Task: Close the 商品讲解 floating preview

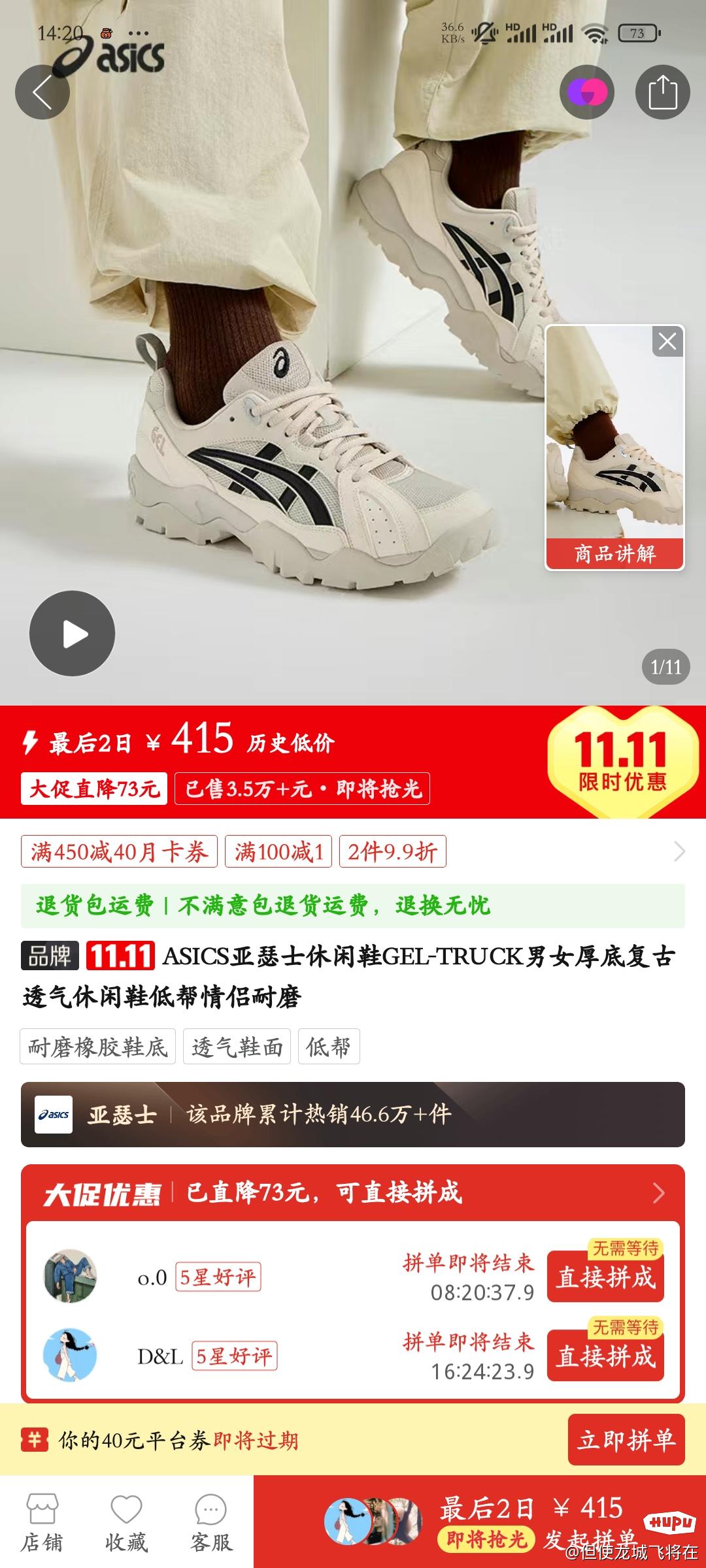Action: coord(667,342)
